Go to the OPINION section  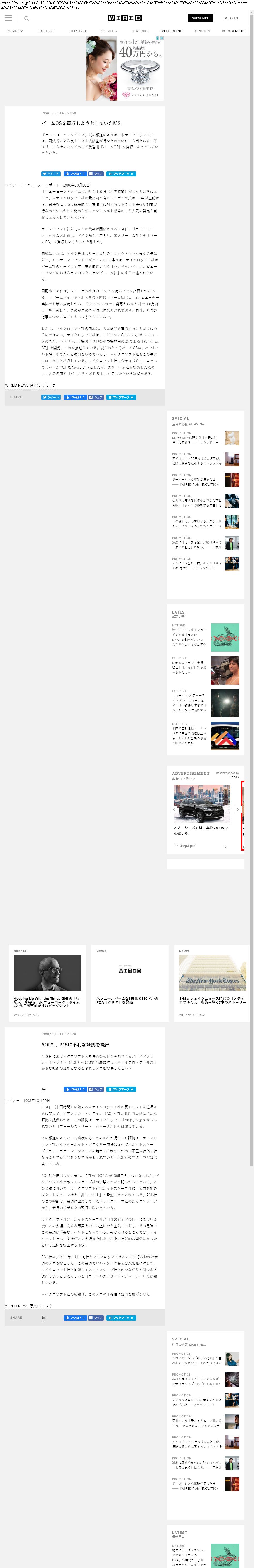(x=203, y=31)
